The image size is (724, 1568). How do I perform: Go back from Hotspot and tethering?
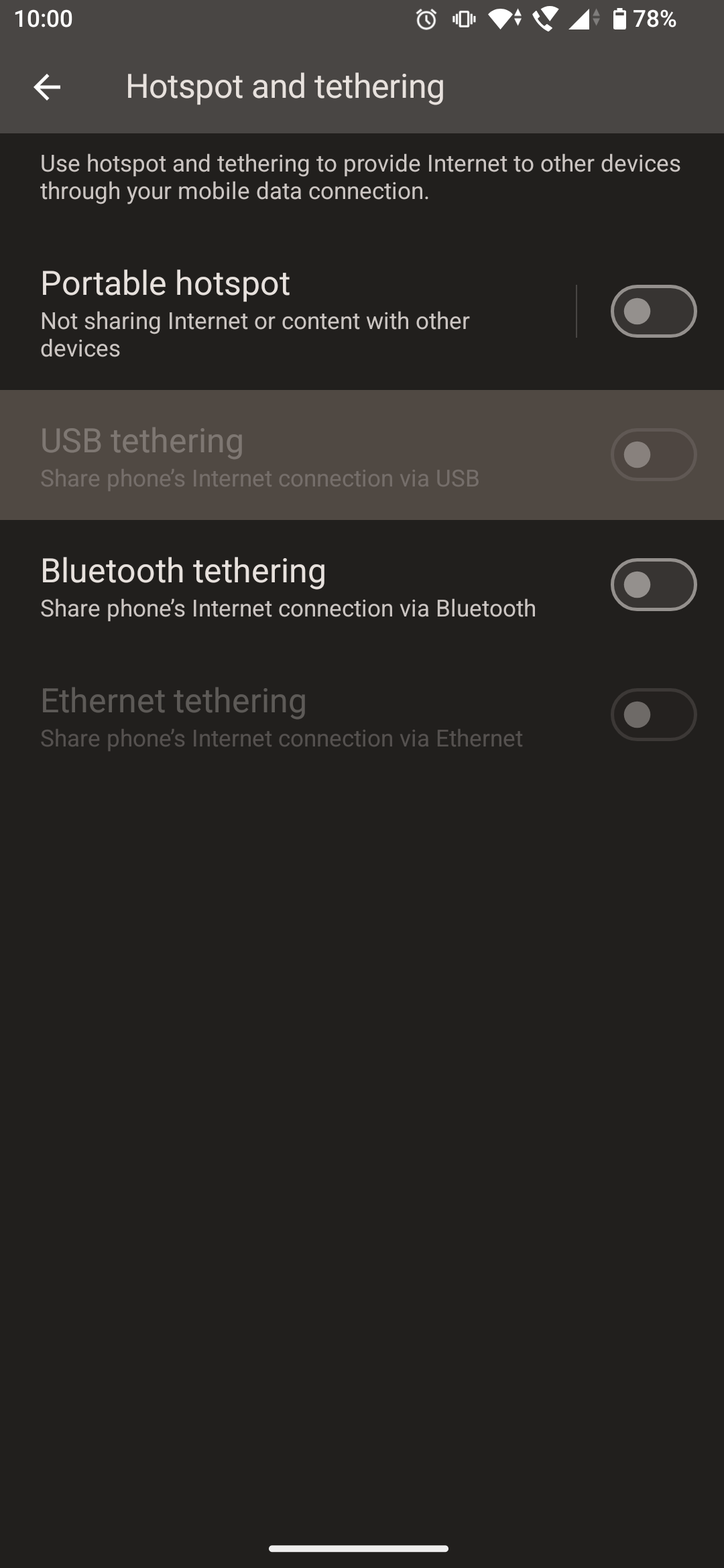pyautogui.click(x=47, y=87)
